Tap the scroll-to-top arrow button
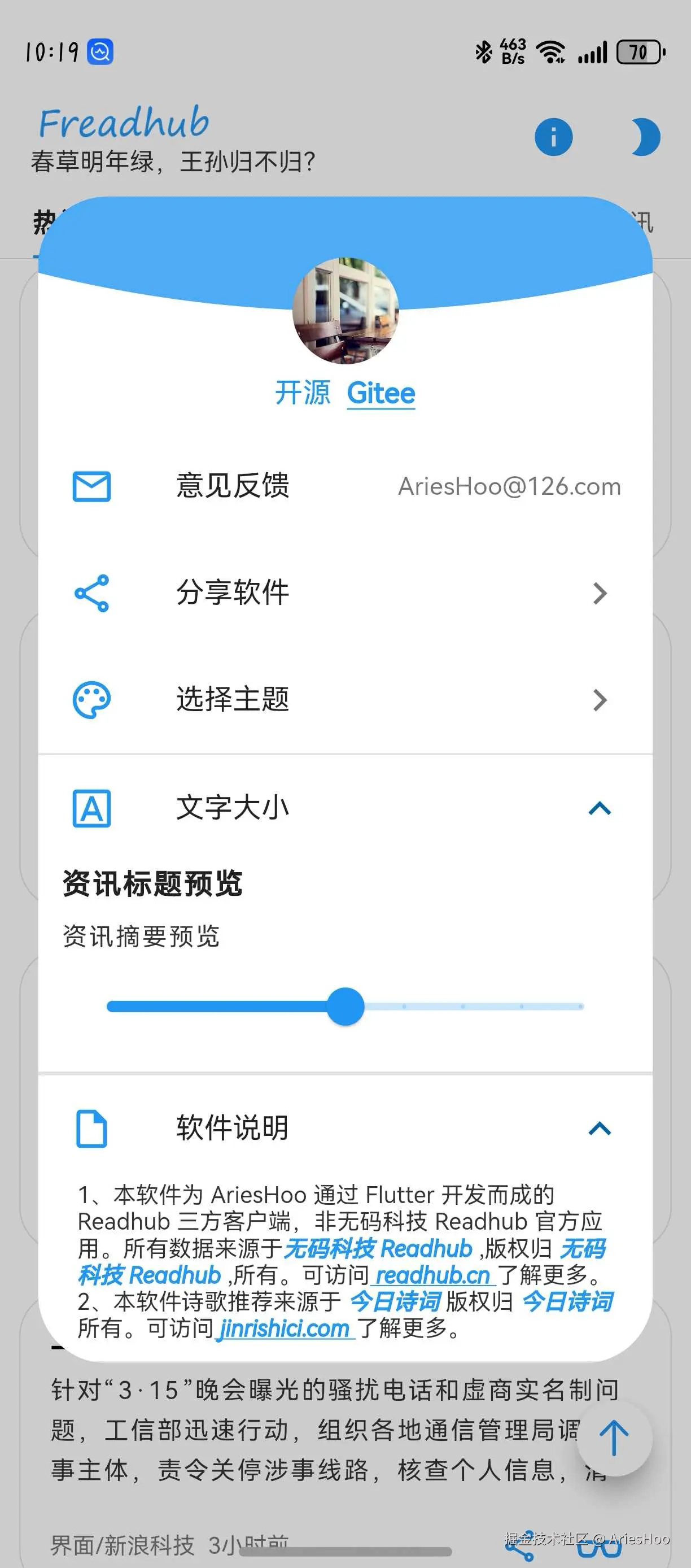This screenshot has width=691, height=1568. [x=614, y=1438]
